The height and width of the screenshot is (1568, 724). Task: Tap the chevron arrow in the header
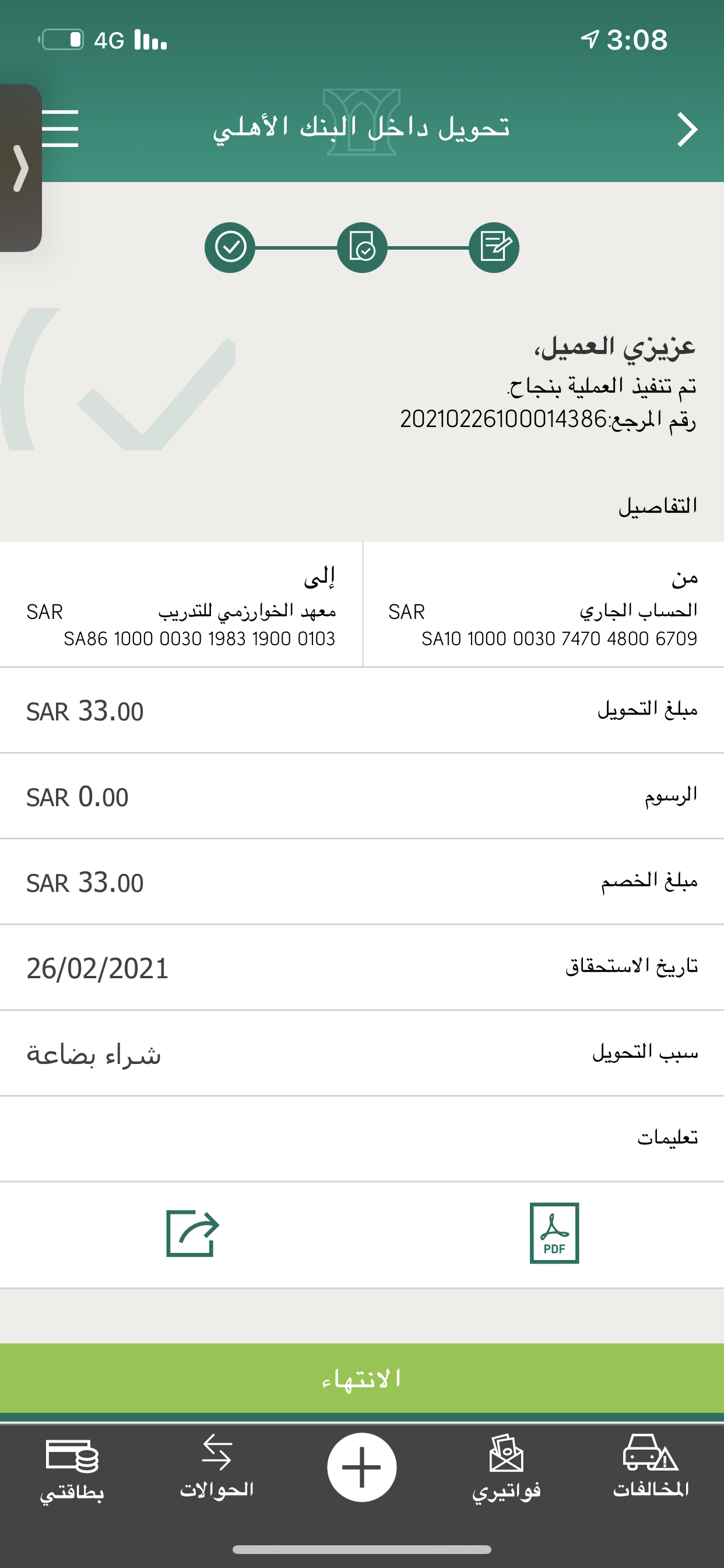point(687,129)
